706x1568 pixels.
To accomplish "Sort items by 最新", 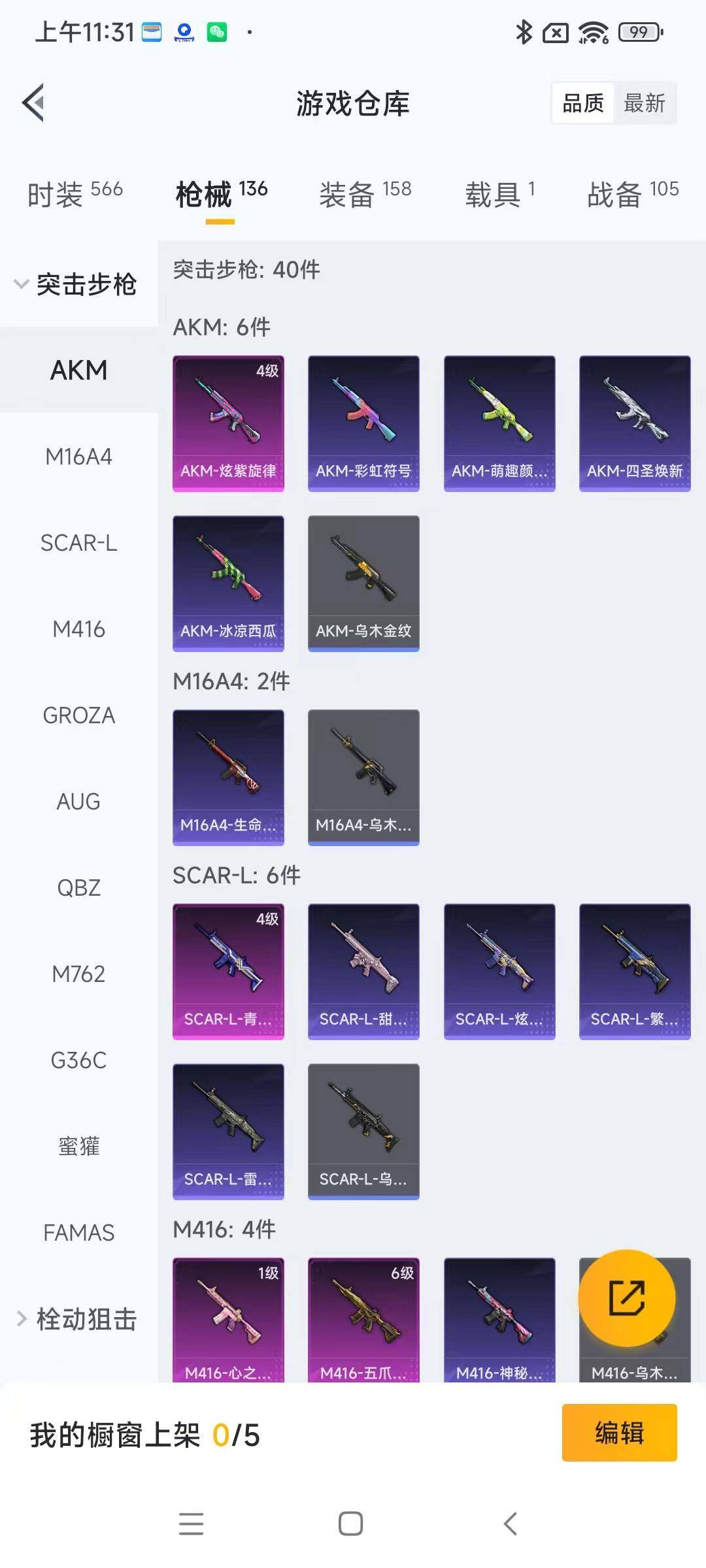I will (x=644, y=103).
